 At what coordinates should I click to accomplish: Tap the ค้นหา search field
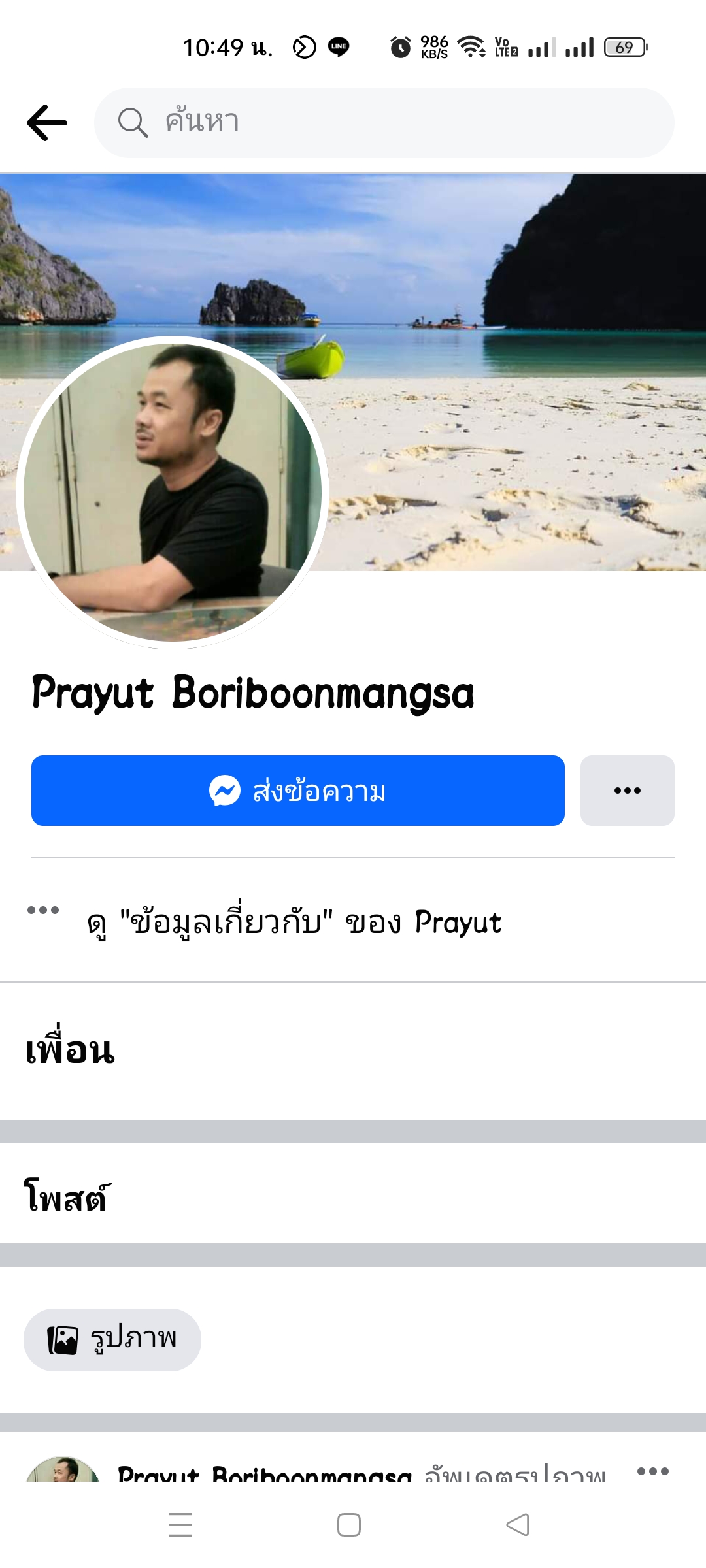(384, 123)
